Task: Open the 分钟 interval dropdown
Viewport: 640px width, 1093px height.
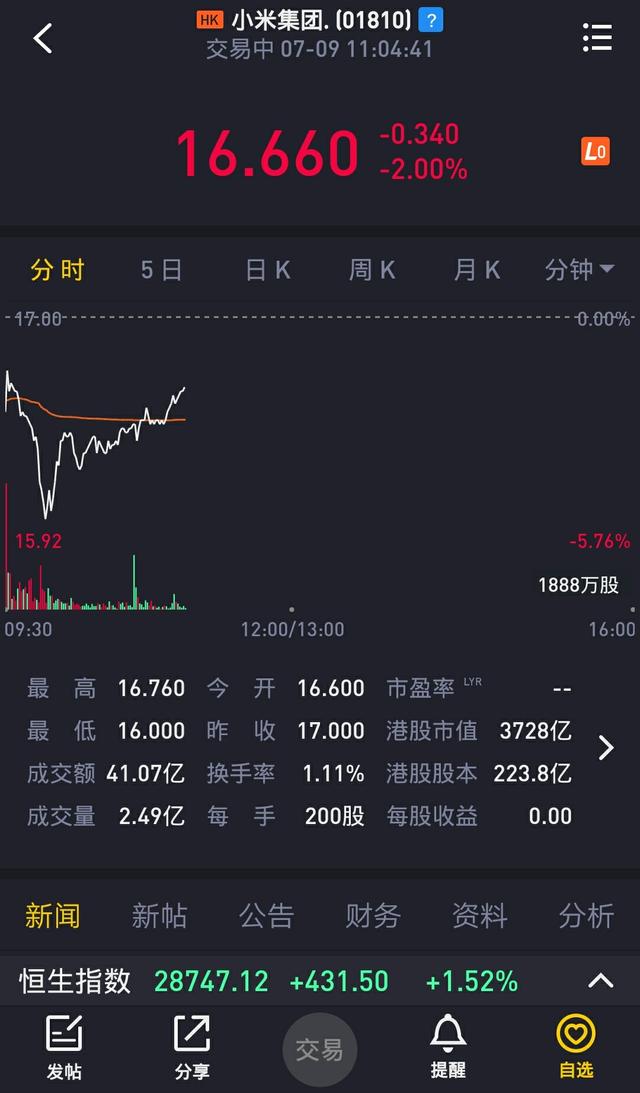Action: tap(579, 270)
